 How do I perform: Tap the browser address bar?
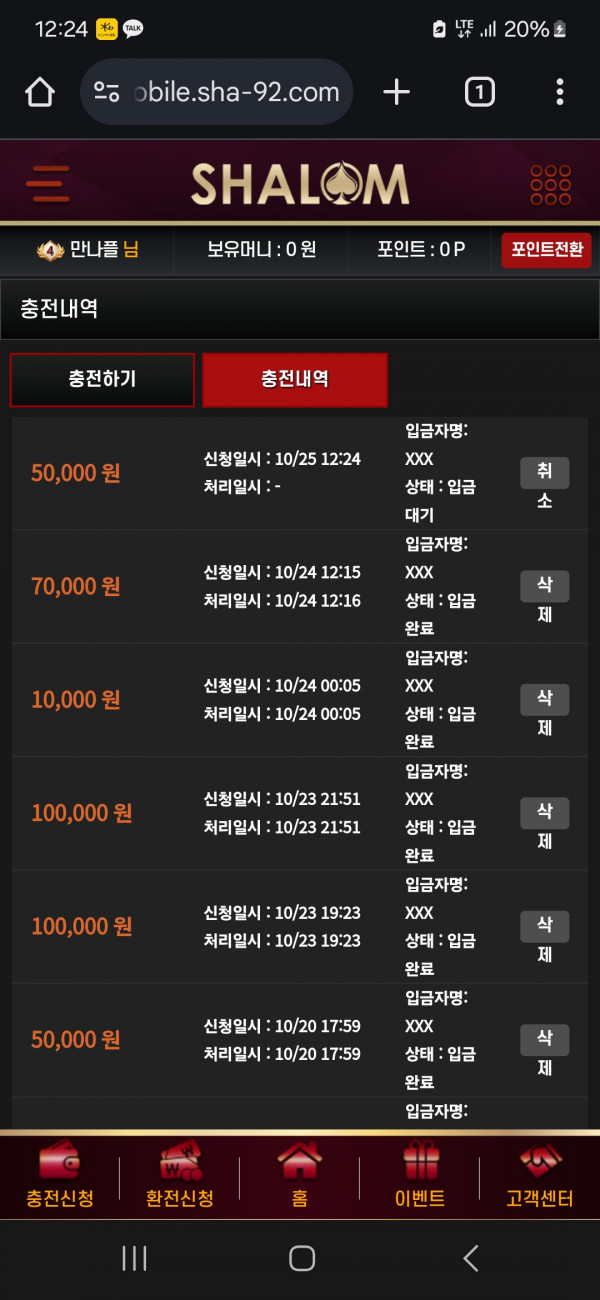click(x=217, y=92)
